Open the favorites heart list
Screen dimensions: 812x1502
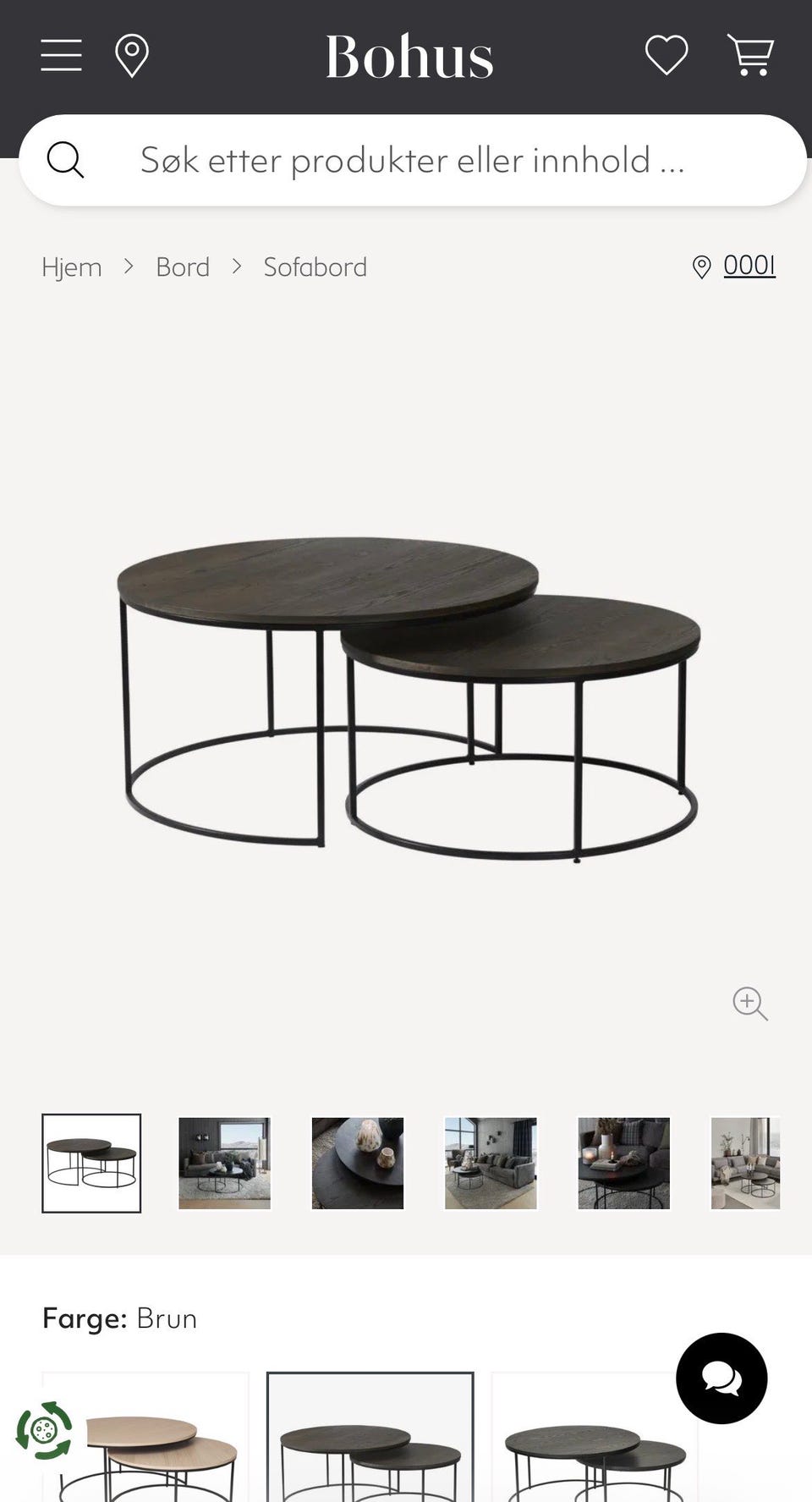(667, 55)
